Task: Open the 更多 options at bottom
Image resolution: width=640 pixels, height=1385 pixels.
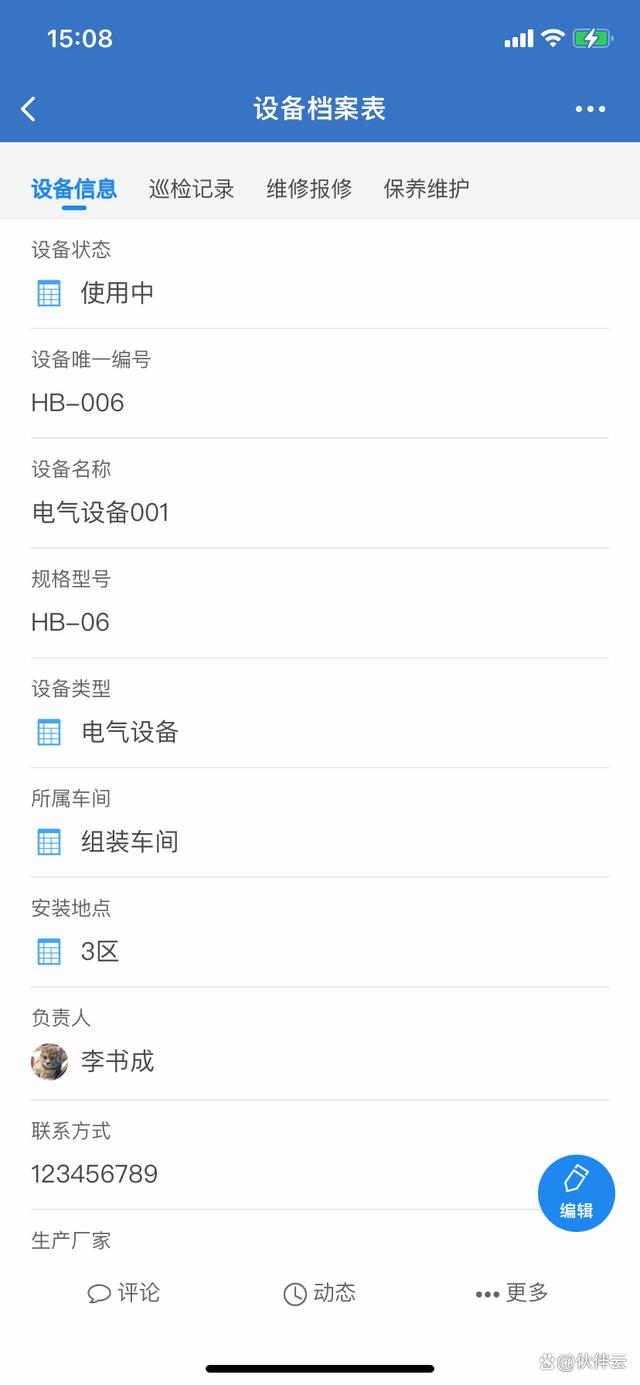Action: 512,1293
